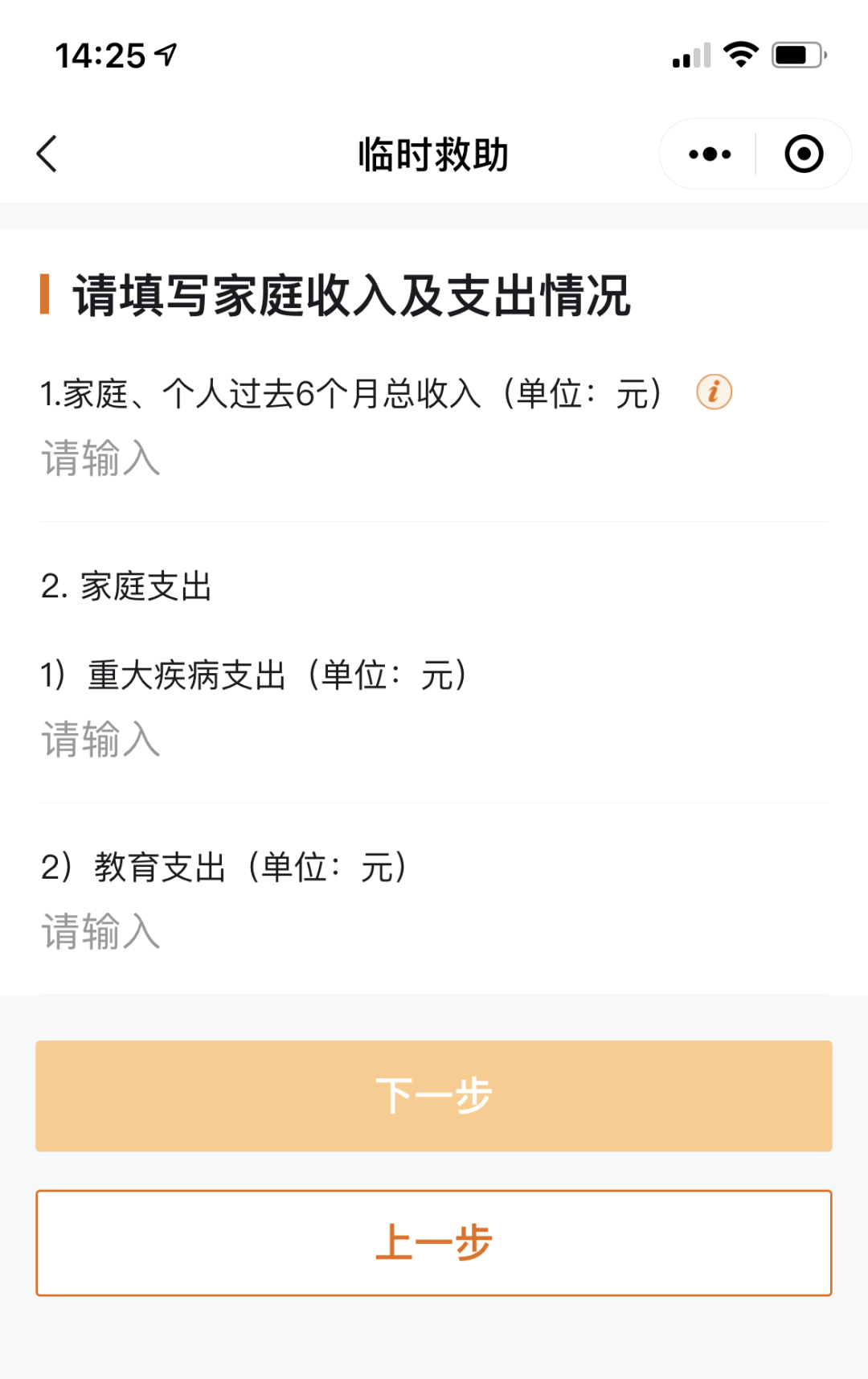The height and width of the screenshot is (1379, 868).
Task: Open the mini-program more options menu
Action: (710, 154)
